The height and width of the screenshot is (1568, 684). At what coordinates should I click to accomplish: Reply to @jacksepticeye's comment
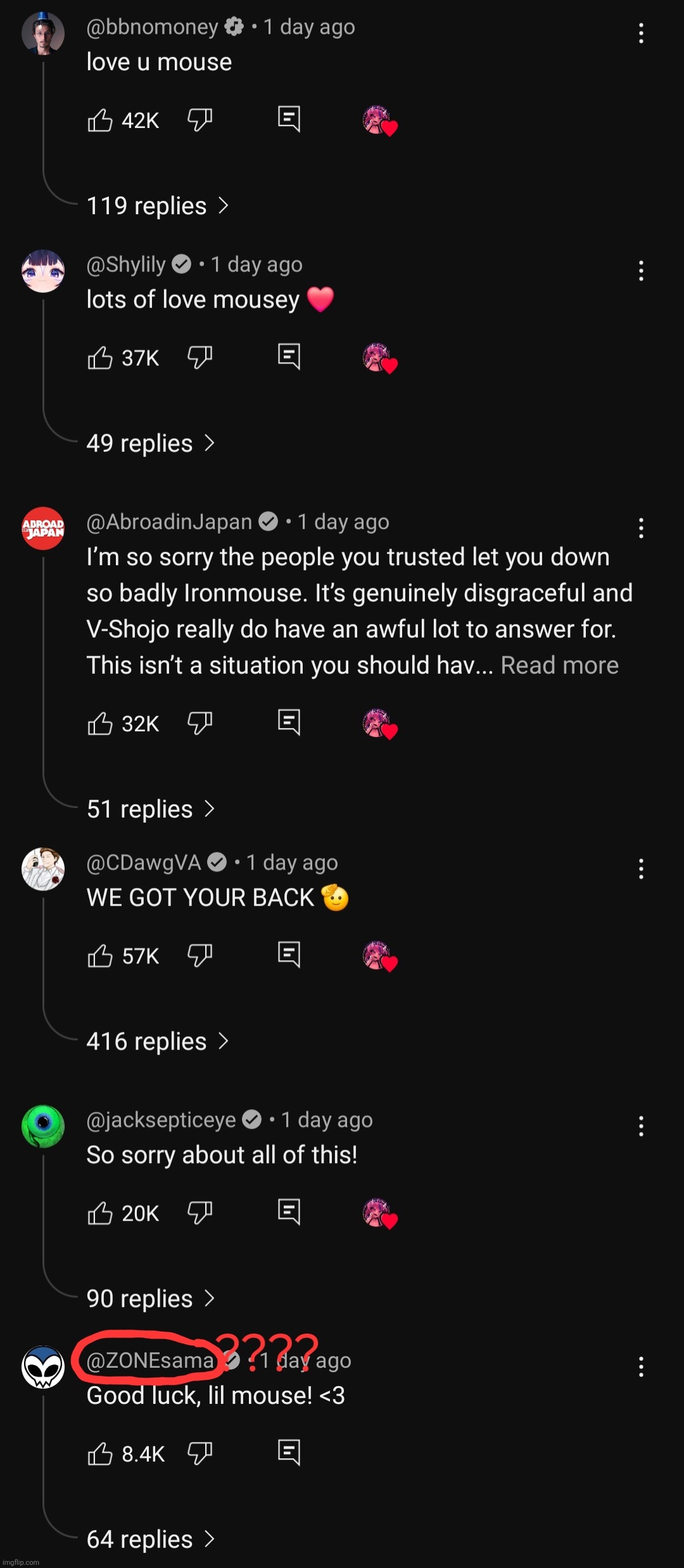click(x=289, y=1212)
